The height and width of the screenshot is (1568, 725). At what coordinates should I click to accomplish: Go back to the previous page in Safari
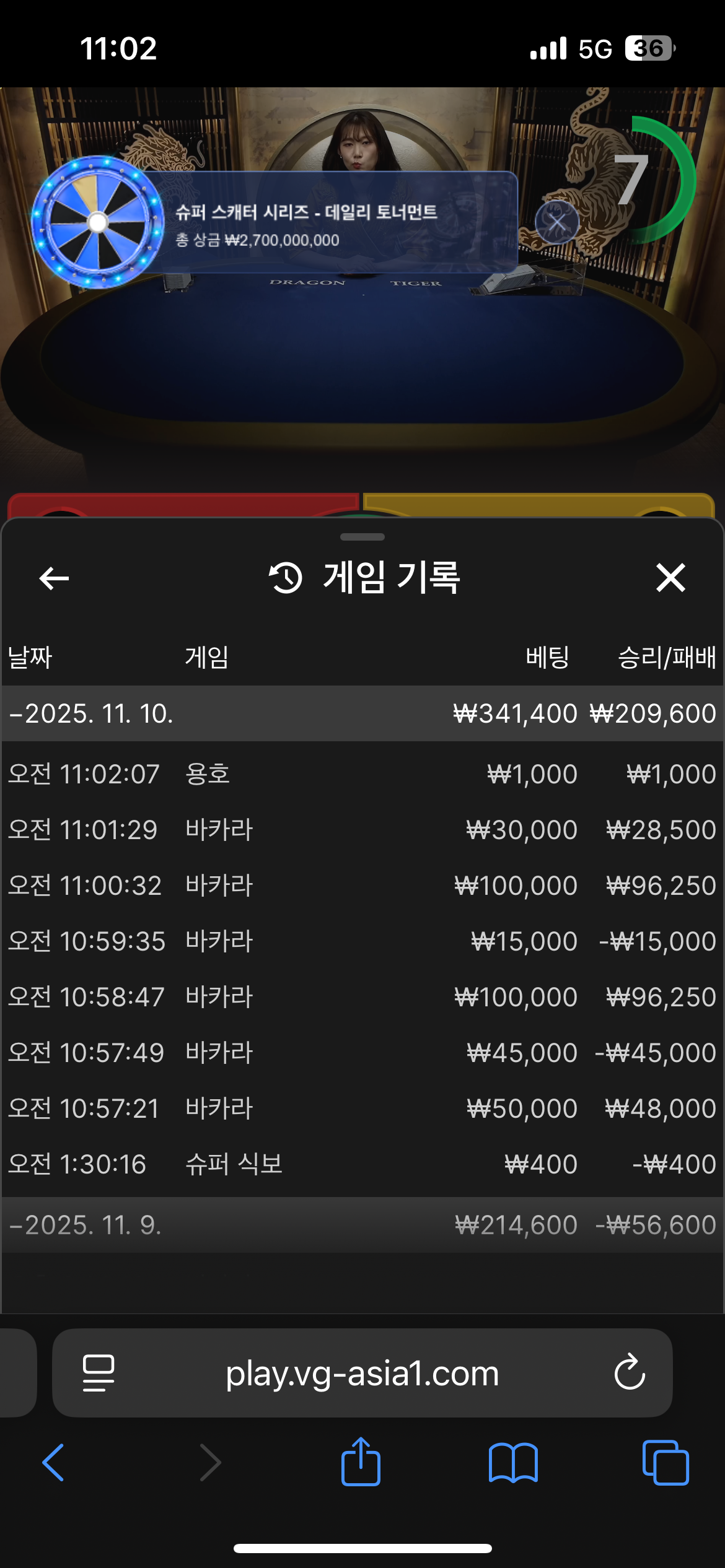click(x=53, y=1463)
